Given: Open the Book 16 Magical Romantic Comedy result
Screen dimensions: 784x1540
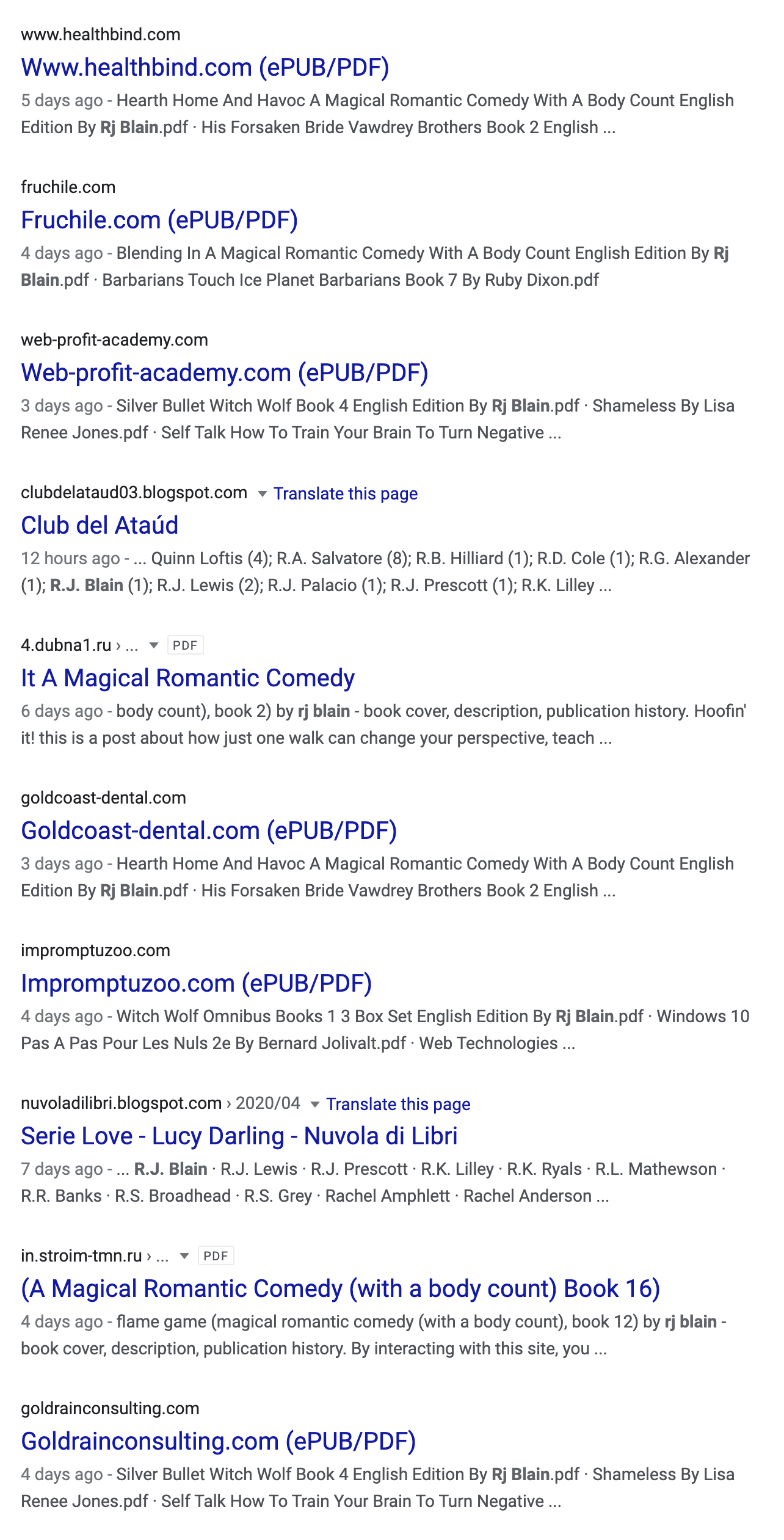Looking at the screenshot, I should (x=341, y=1289).
